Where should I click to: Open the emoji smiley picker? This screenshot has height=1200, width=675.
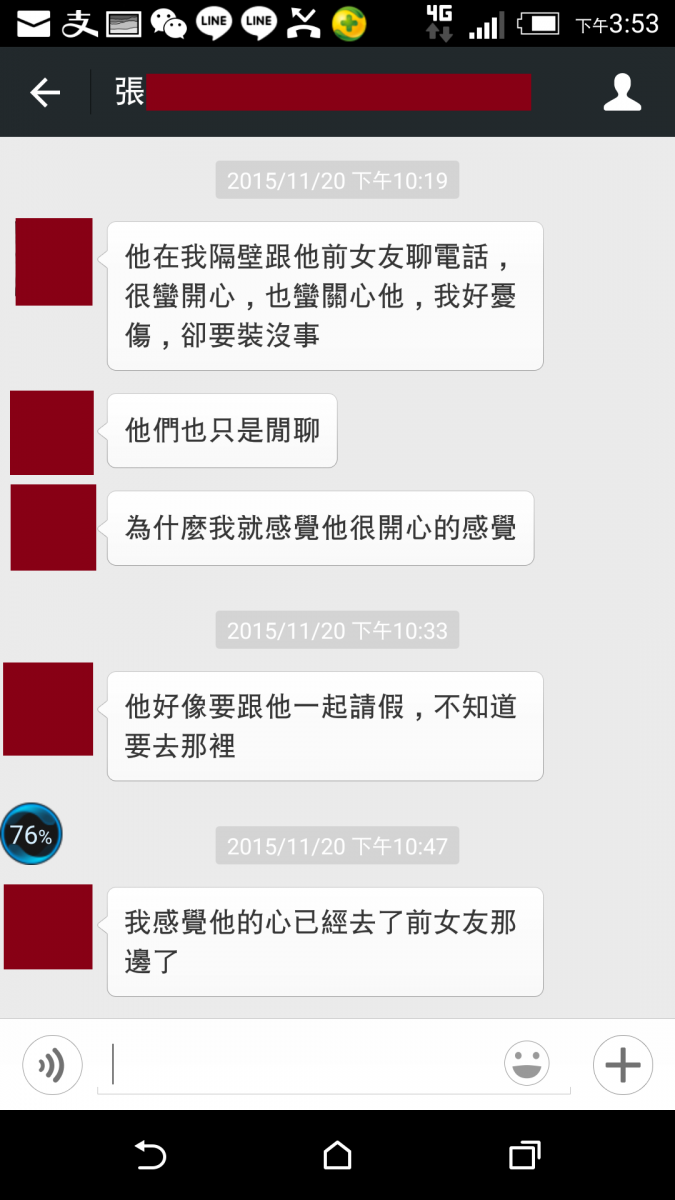point(527,1064)
